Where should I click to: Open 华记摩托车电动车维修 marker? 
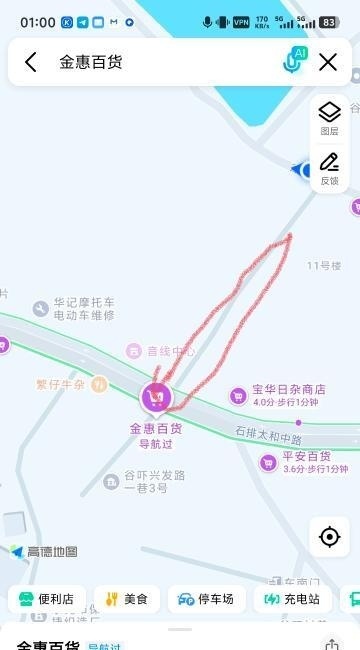pos(74,308)
